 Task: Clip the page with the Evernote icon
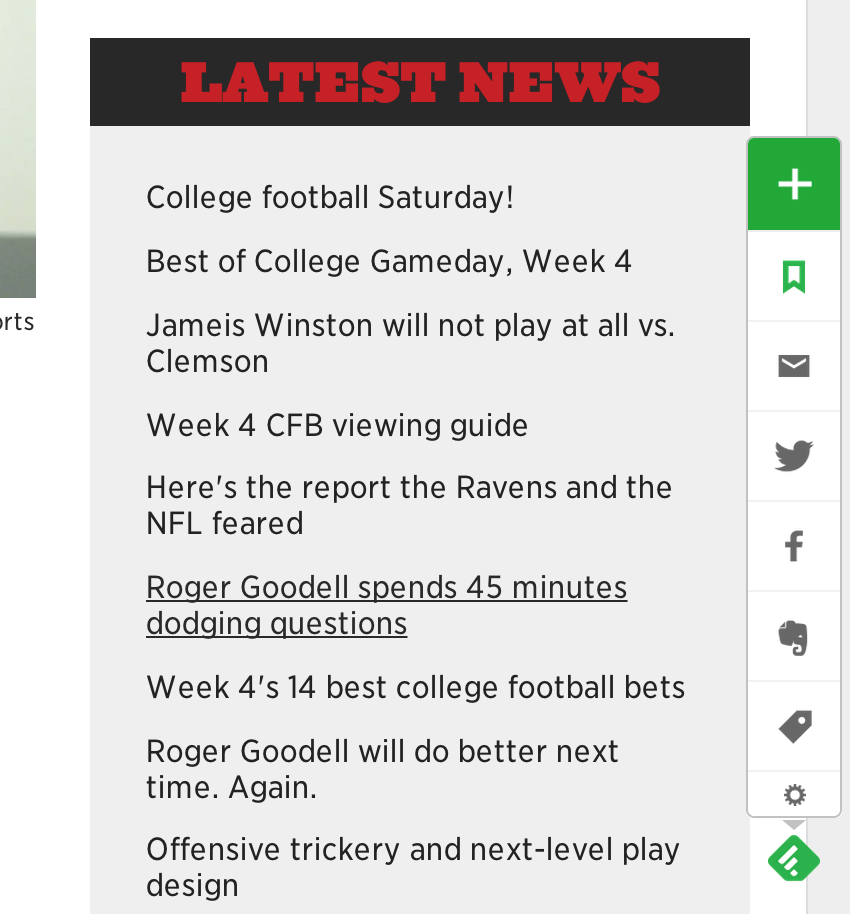point(793,635)
